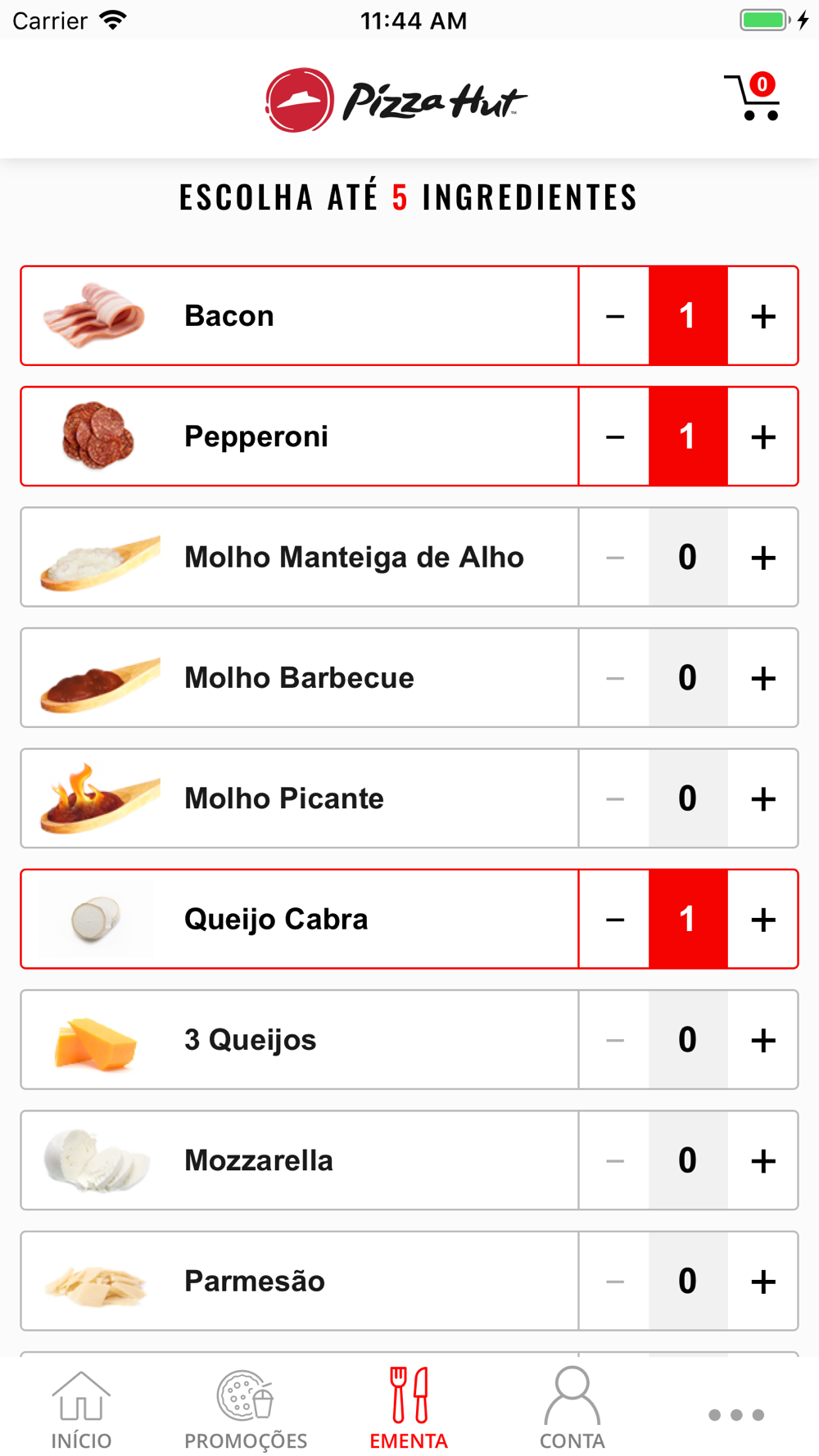The image size is (819, 1456).
Task: Go to the Início tab
Action: (x=81, y=1410)
